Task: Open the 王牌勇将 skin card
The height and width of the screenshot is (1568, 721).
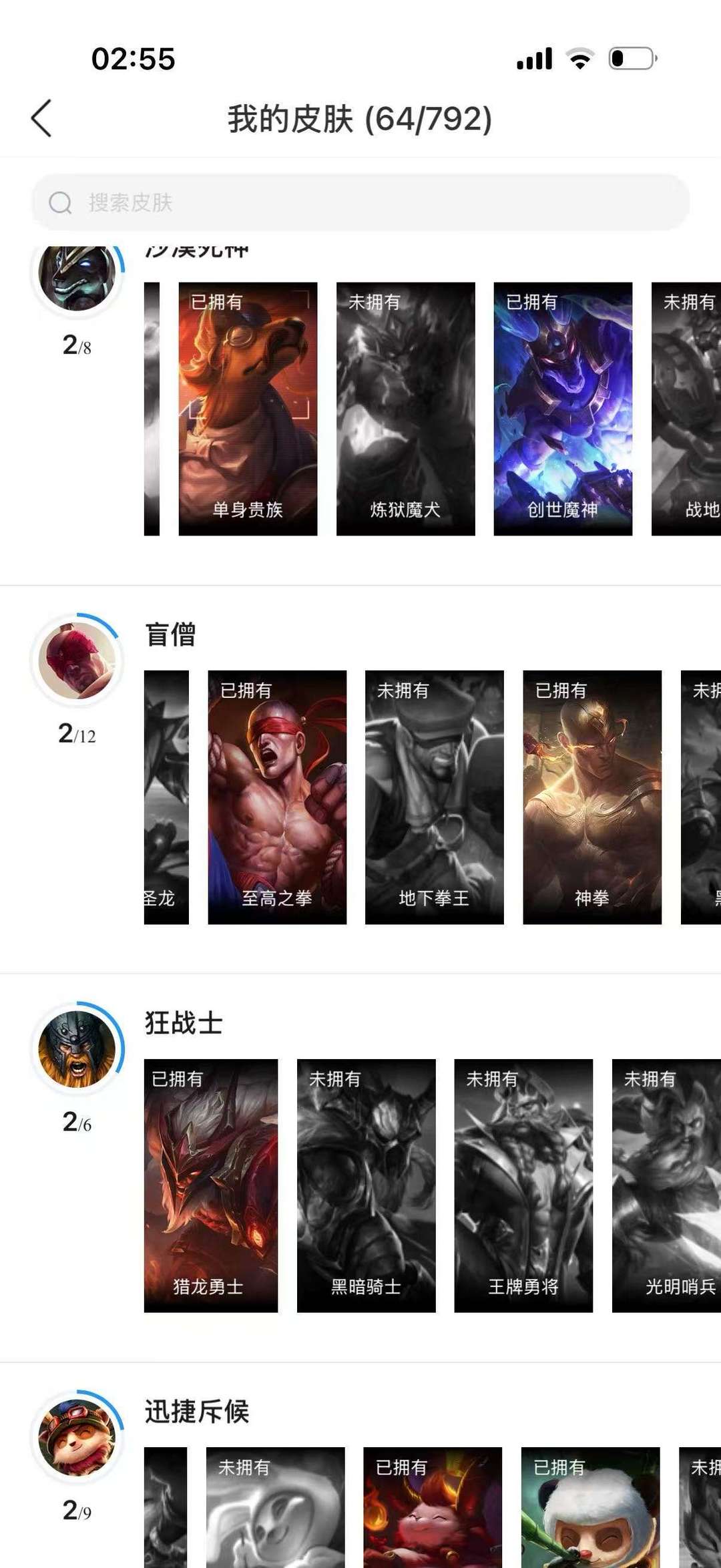Action: tap(523, 1185)
